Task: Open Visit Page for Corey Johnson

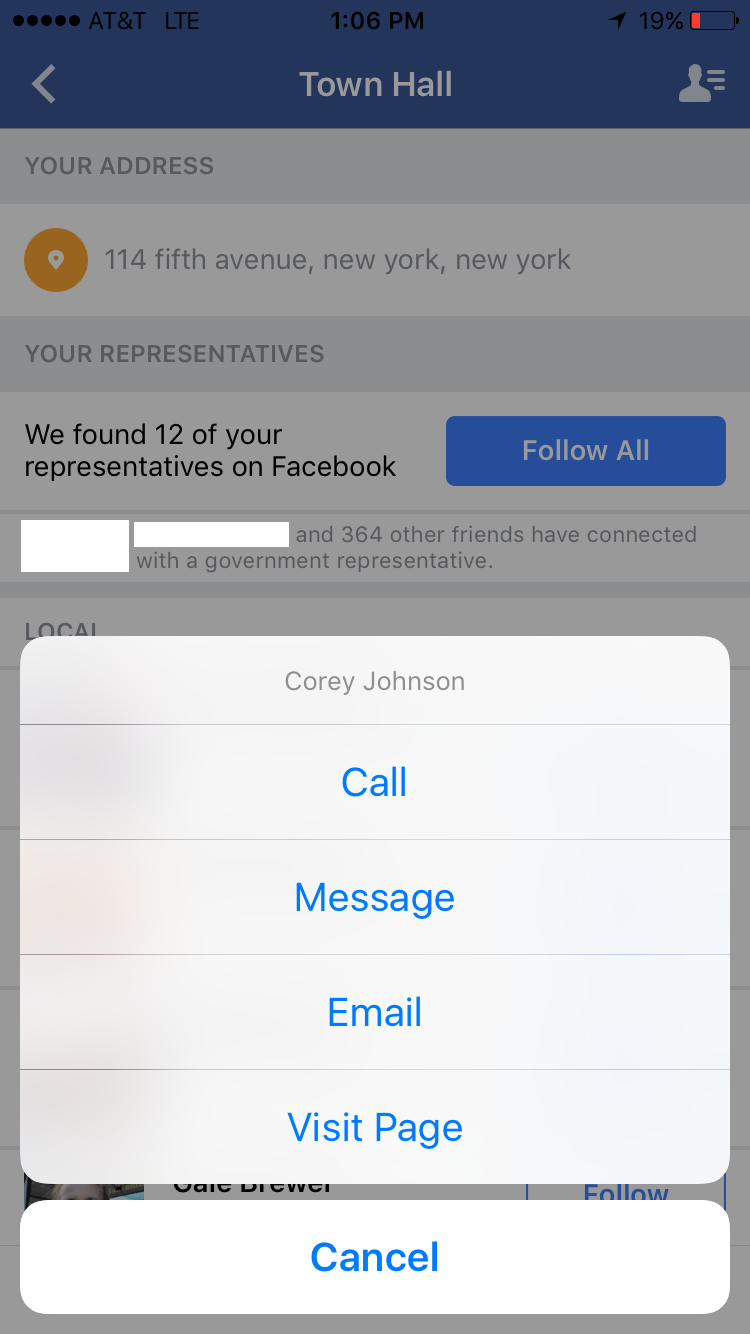Action: [375, 1127]
